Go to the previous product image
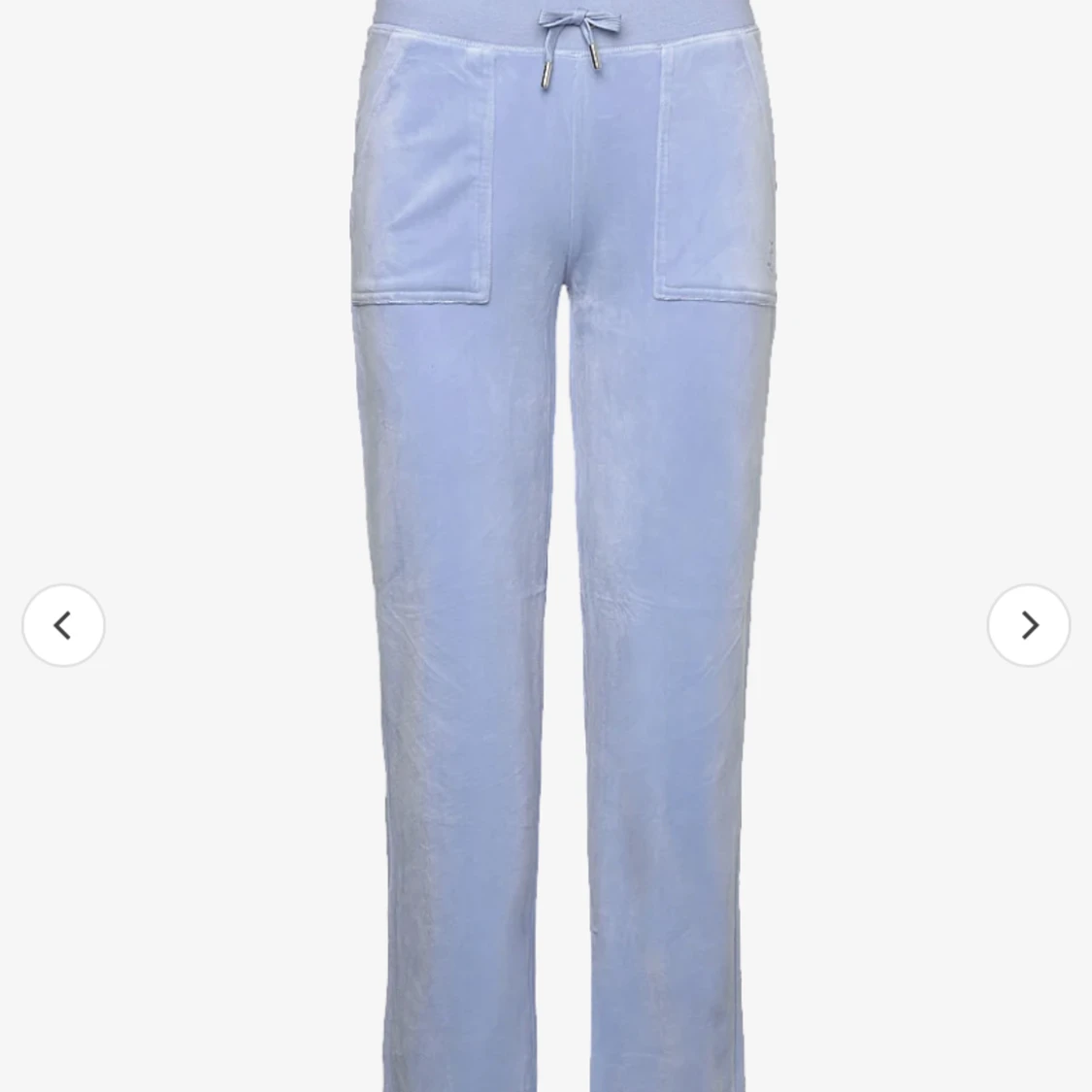The height and width of the screenshot is (1092, 1092). [x=63, y=625]
